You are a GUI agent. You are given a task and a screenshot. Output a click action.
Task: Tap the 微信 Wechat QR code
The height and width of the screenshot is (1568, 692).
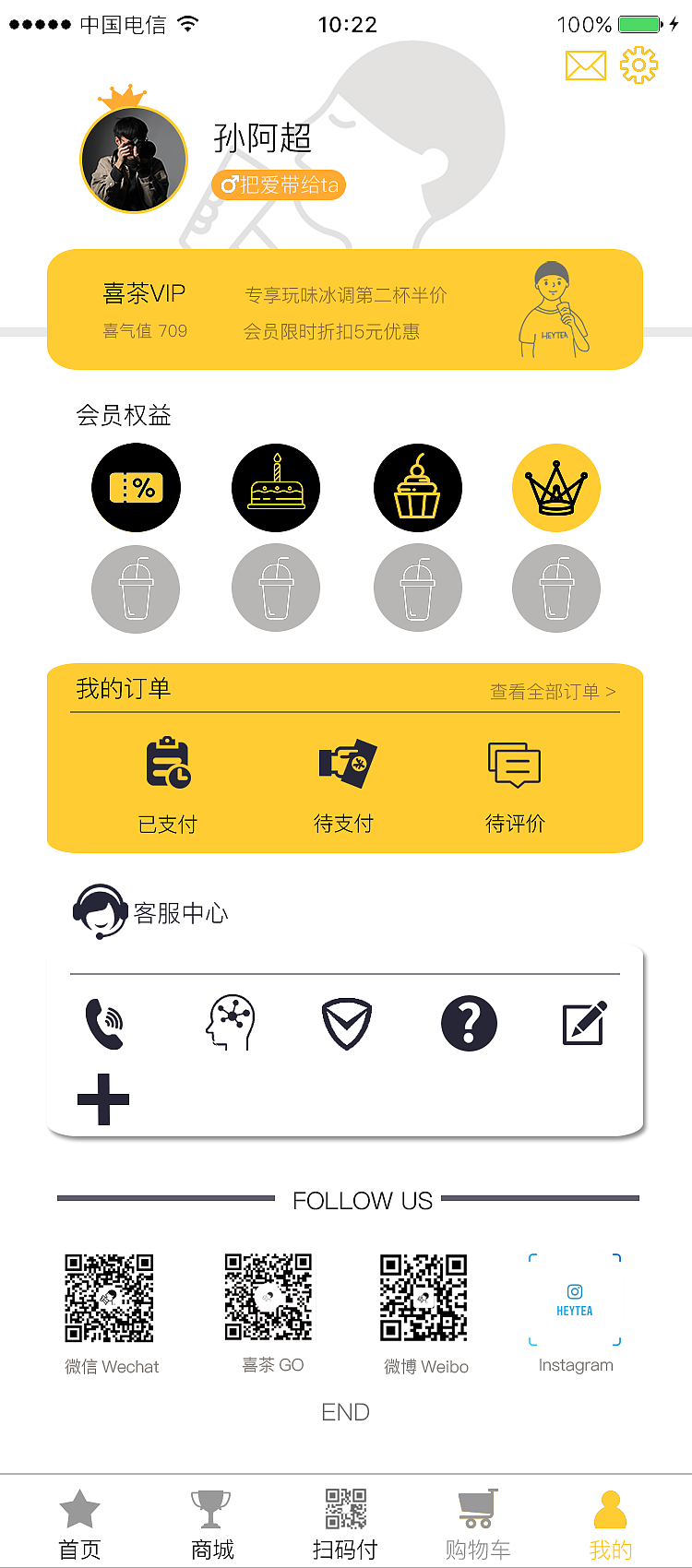click(x=110, y=1296)
